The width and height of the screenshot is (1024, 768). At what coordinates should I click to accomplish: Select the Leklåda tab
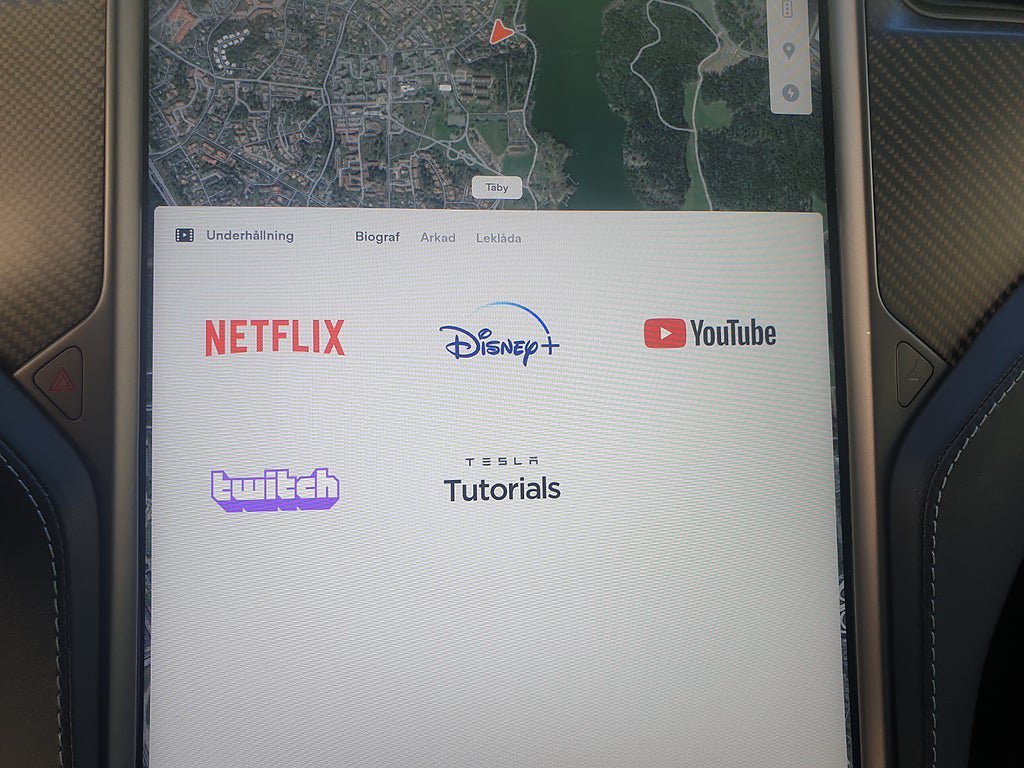(x=498, y=238)
